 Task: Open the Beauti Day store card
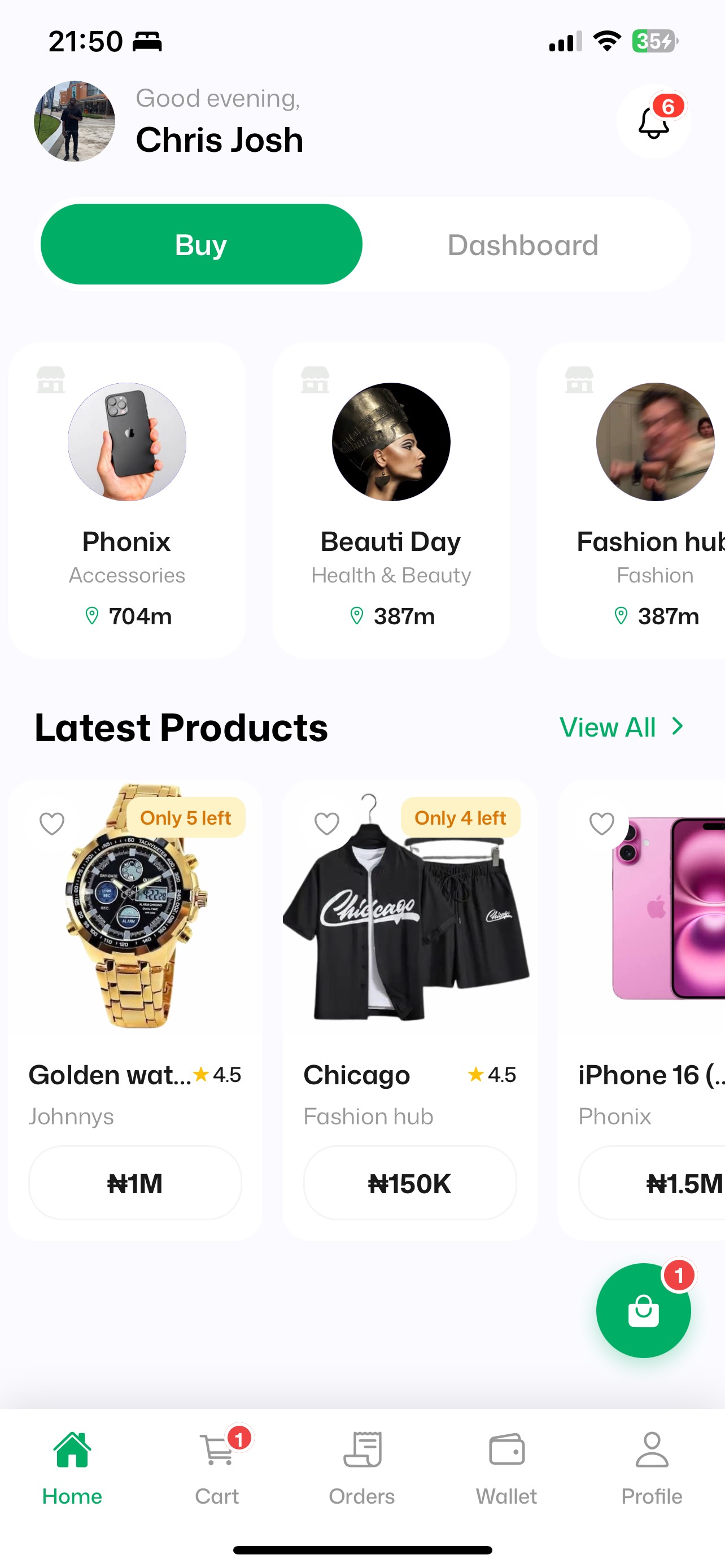coord(391,500)
